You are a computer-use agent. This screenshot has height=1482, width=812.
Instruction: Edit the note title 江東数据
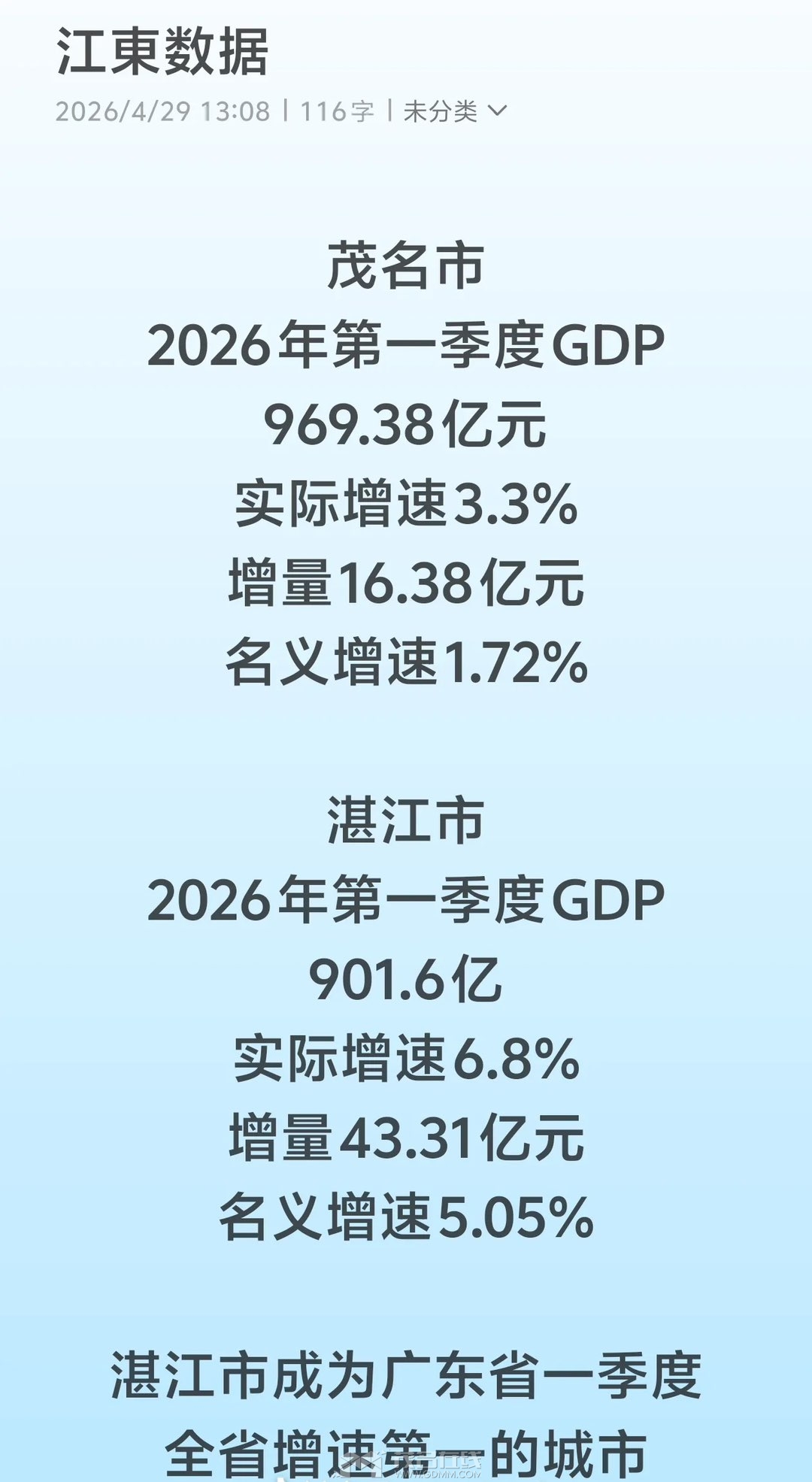(162, 53)
